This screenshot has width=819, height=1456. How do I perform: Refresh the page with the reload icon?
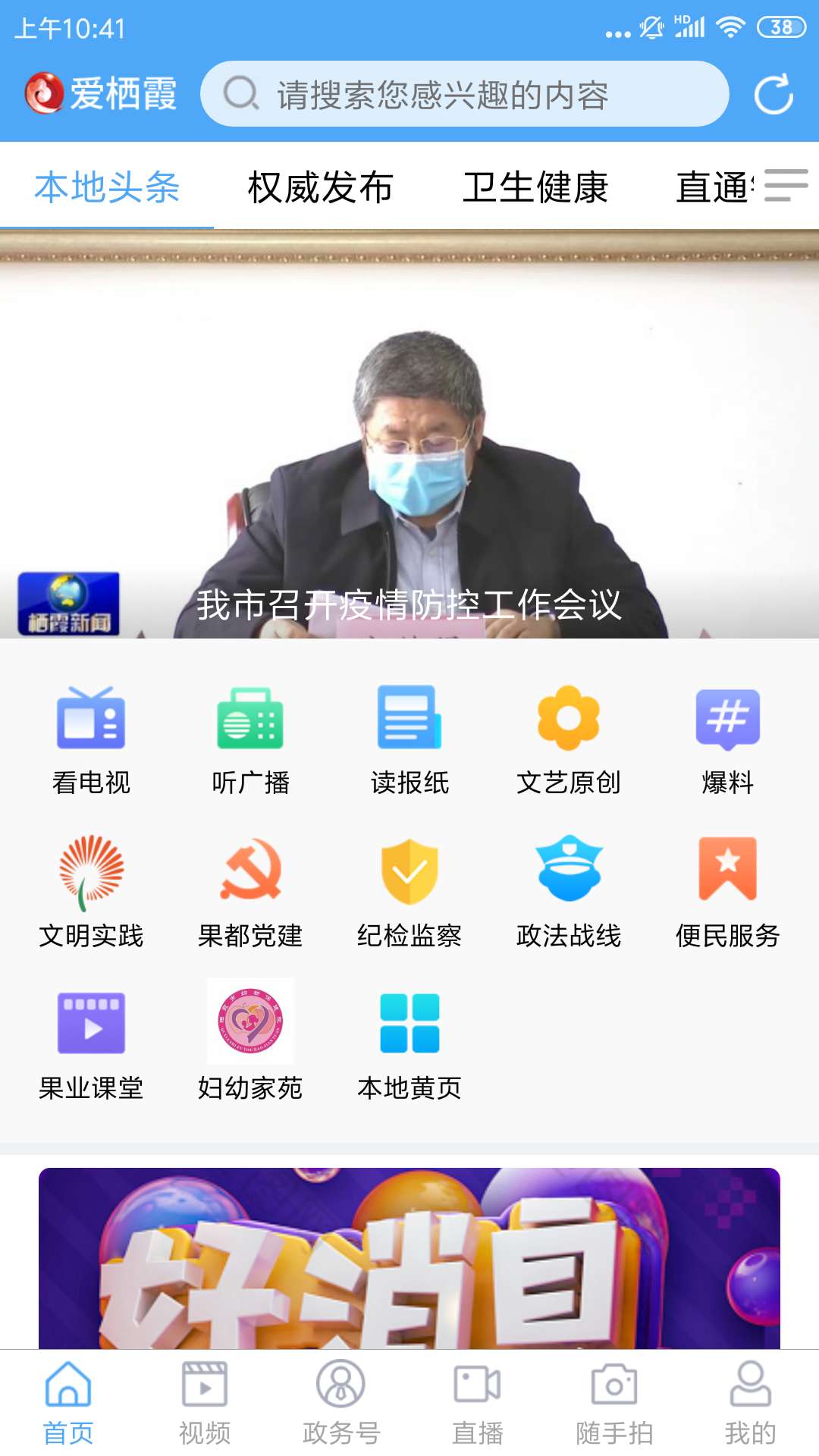[x=773, y=94]
